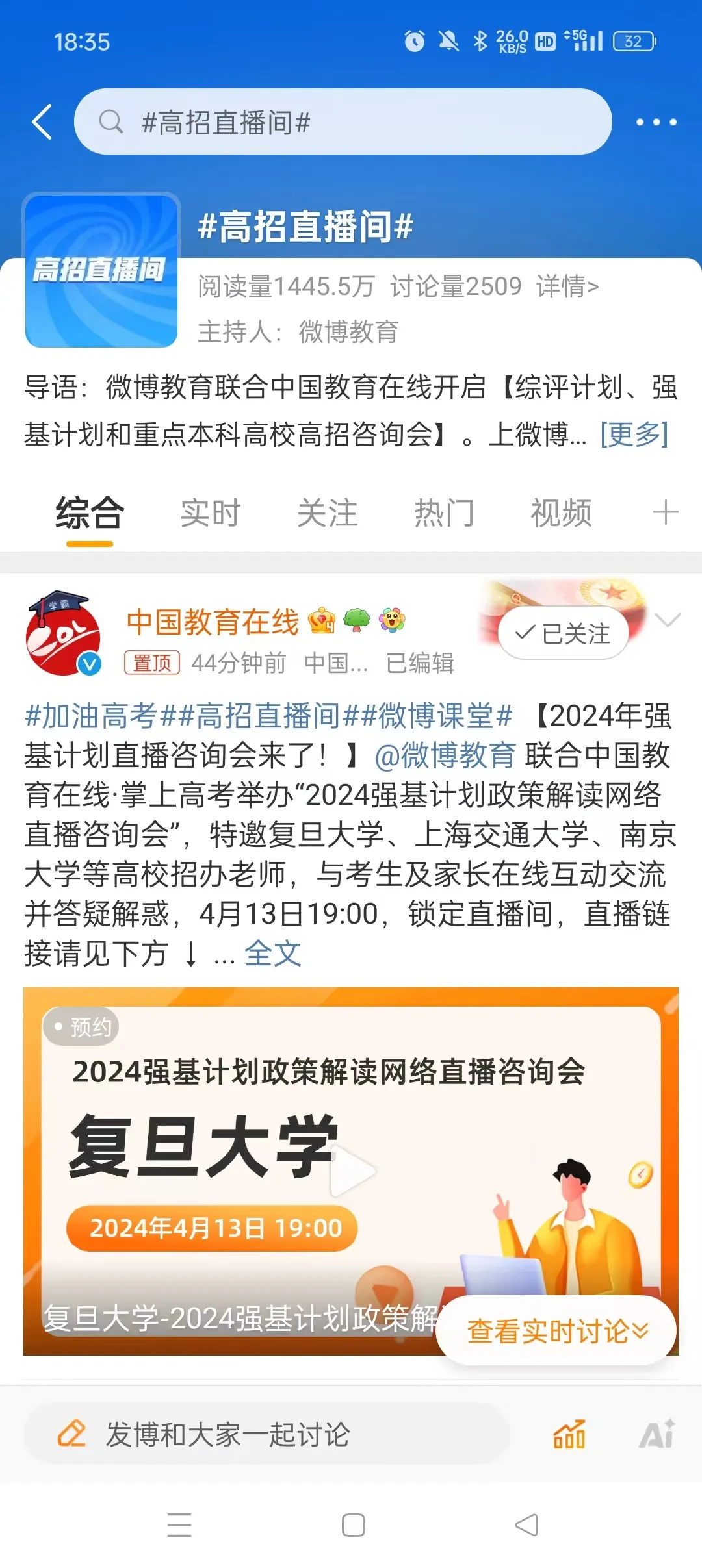Open 中国教育在线 profile avatar
This screenshot has width=702, height=1568.
click(64, 634)
